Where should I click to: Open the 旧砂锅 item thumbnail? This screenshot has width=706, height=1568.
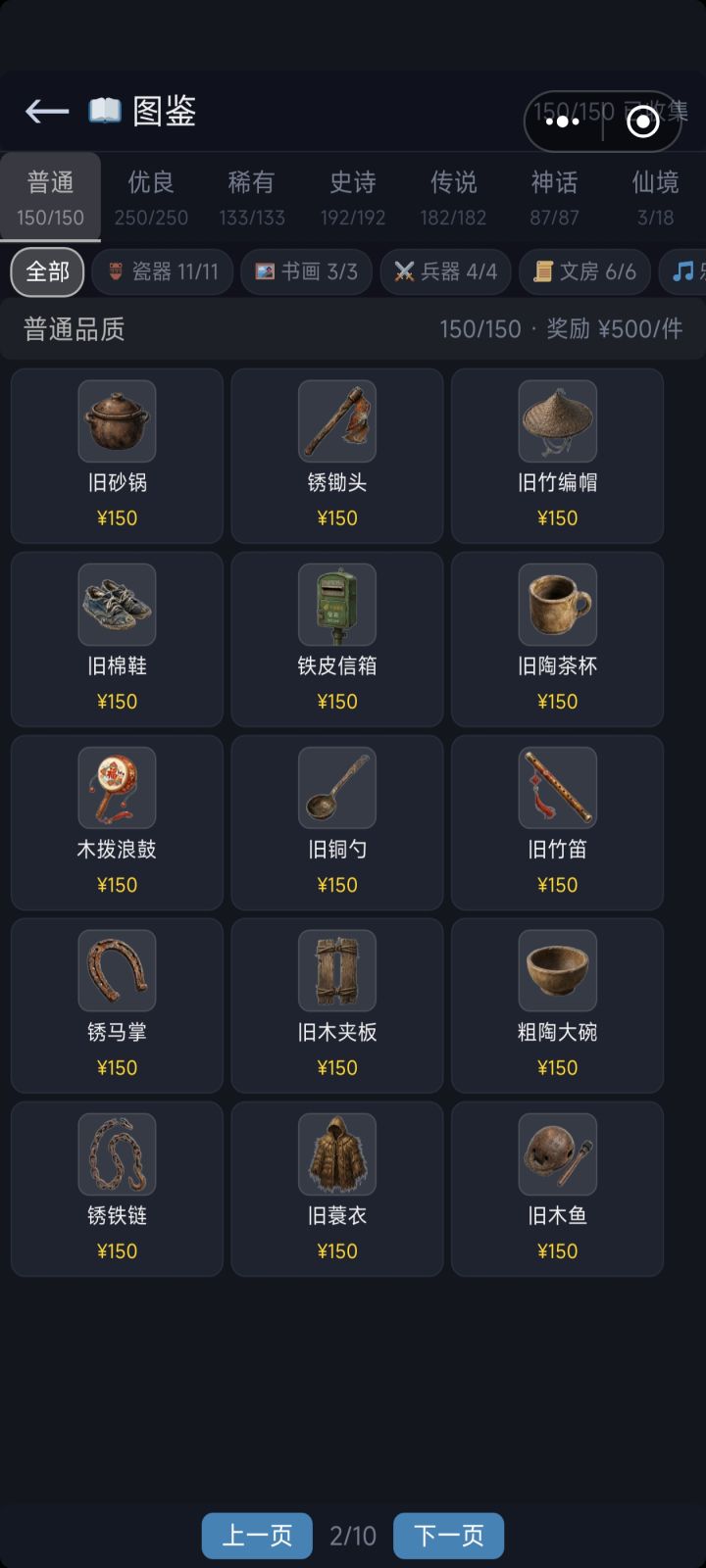(x=116, y=421)
